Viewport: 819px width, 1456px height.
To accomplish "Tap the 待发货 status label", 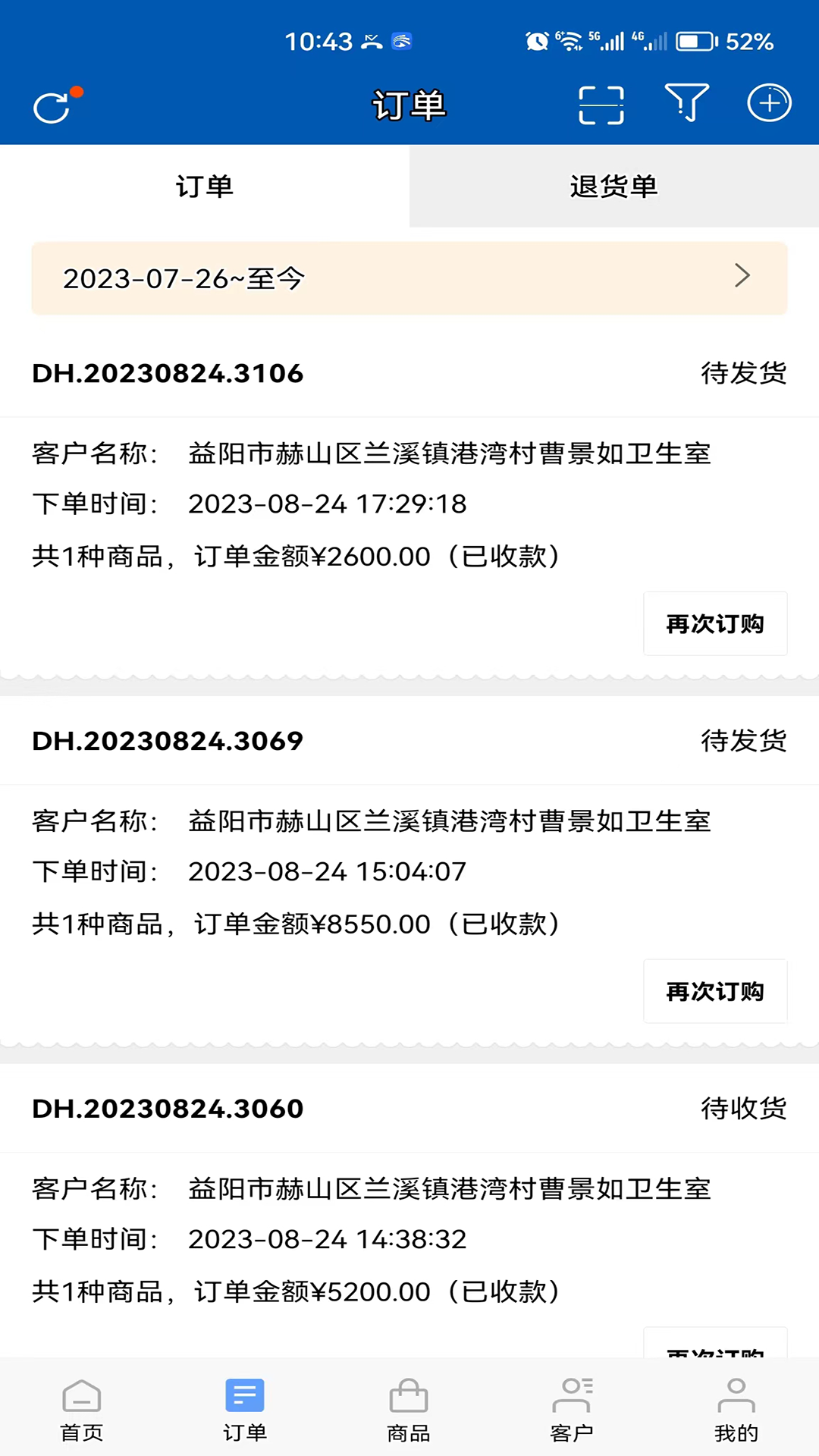I will (x=743, y=372).
